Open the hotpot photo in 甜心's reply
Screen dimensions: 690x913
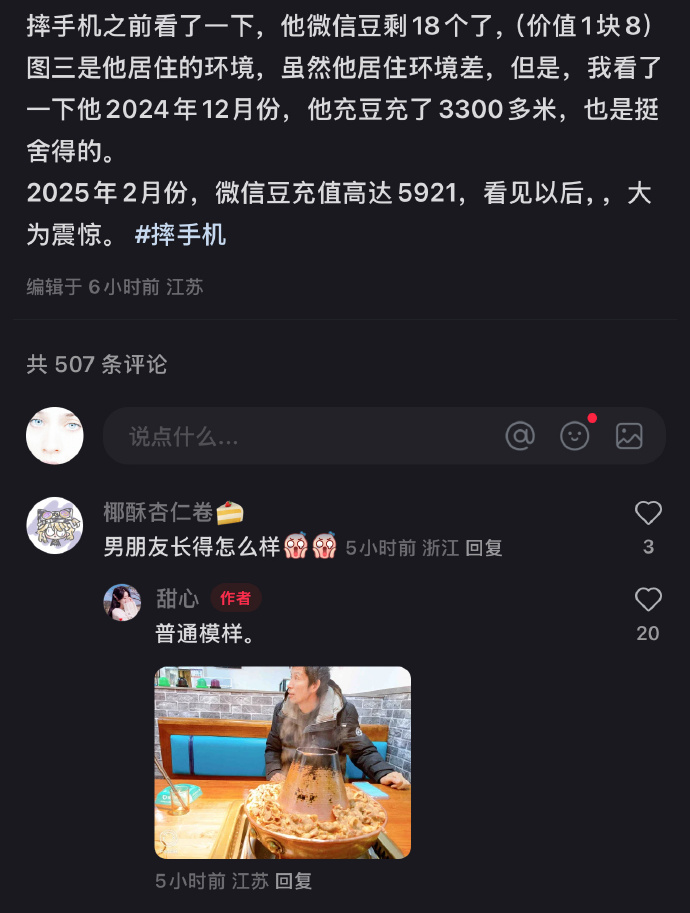click(282, 762)
